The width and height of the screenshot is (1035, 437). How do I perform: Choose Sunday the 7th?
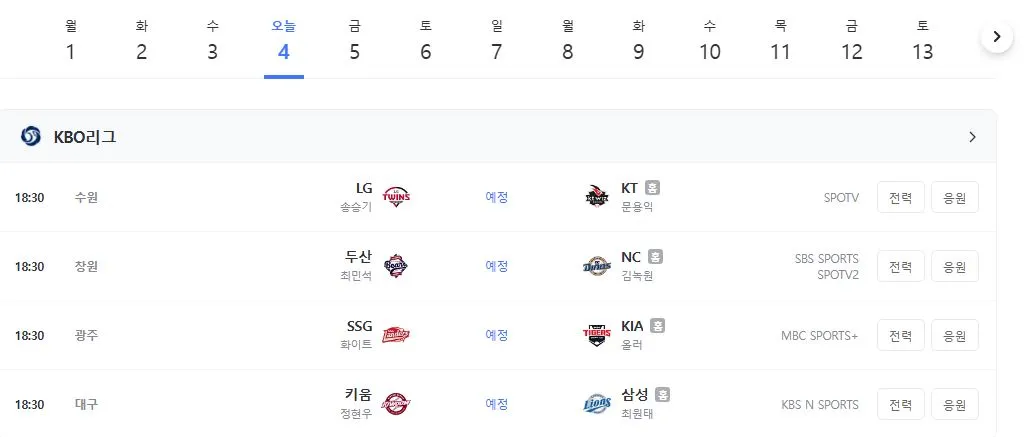pos(496,41)
